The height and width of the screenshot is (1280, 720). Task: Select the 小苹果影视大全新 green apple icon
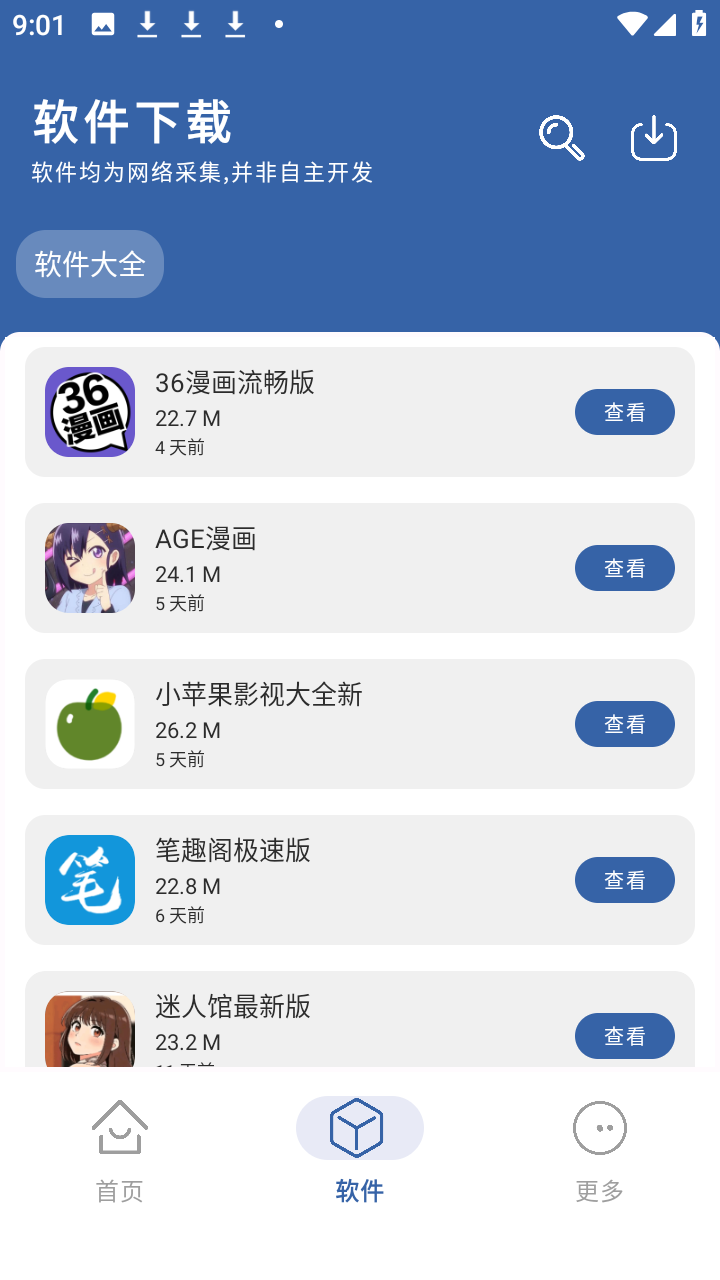click(89, 723)
